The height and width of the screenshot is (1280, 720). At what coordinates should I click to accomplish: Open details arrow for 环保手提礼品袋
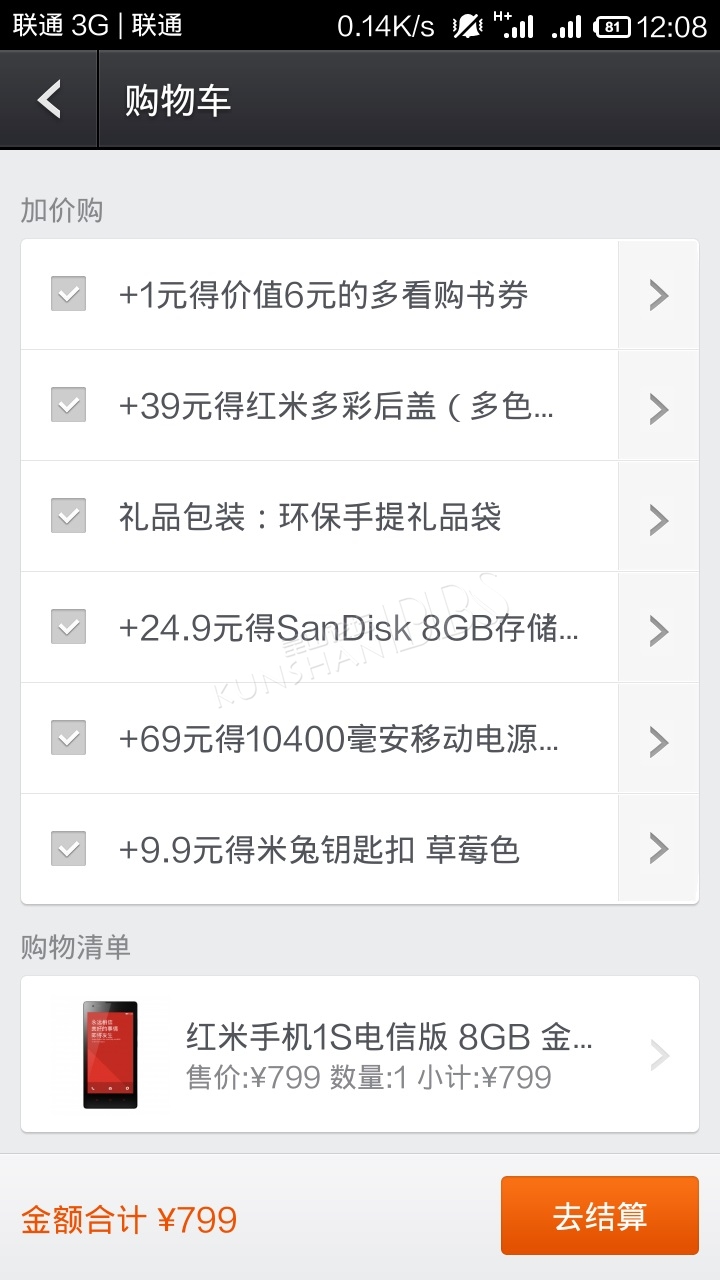point(658,517)
